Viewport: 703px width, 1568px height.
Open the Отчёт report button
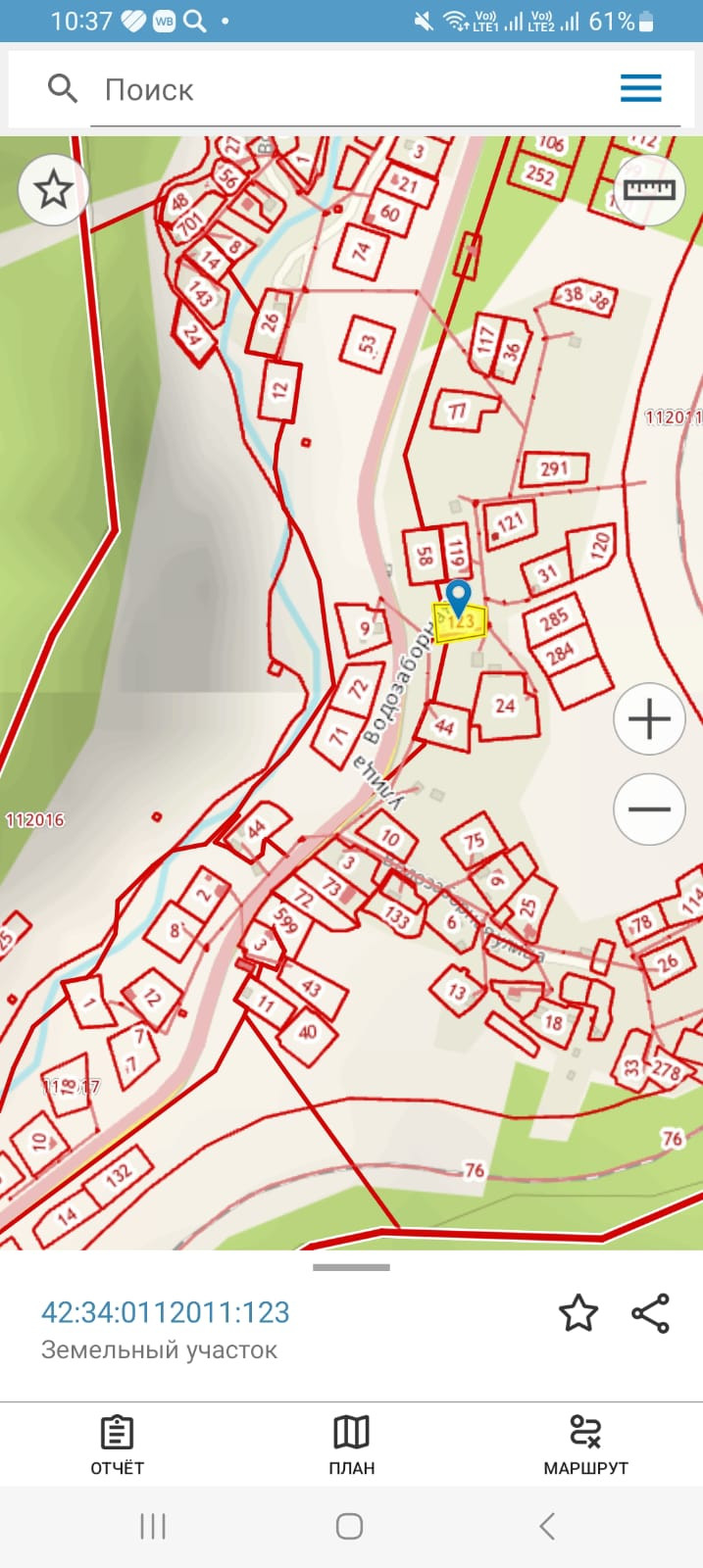tap(117, 1445)
